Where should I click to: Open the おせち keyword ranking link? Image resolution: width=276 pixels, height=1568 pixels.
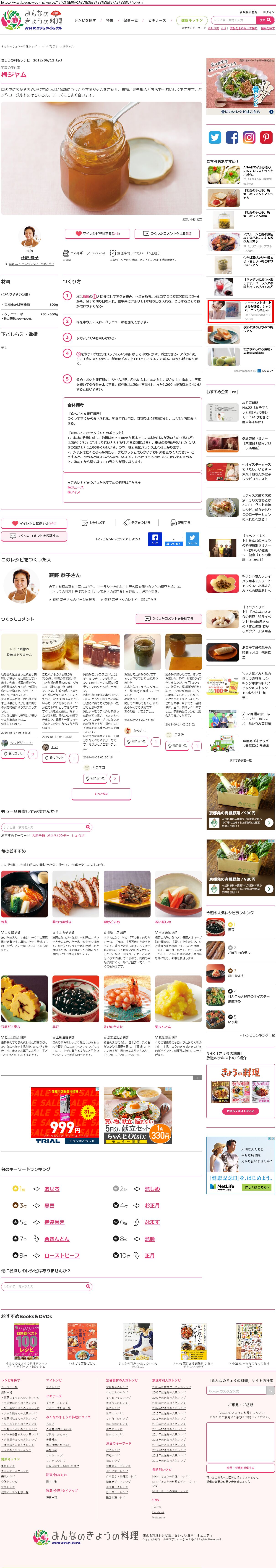(52, 1188)
